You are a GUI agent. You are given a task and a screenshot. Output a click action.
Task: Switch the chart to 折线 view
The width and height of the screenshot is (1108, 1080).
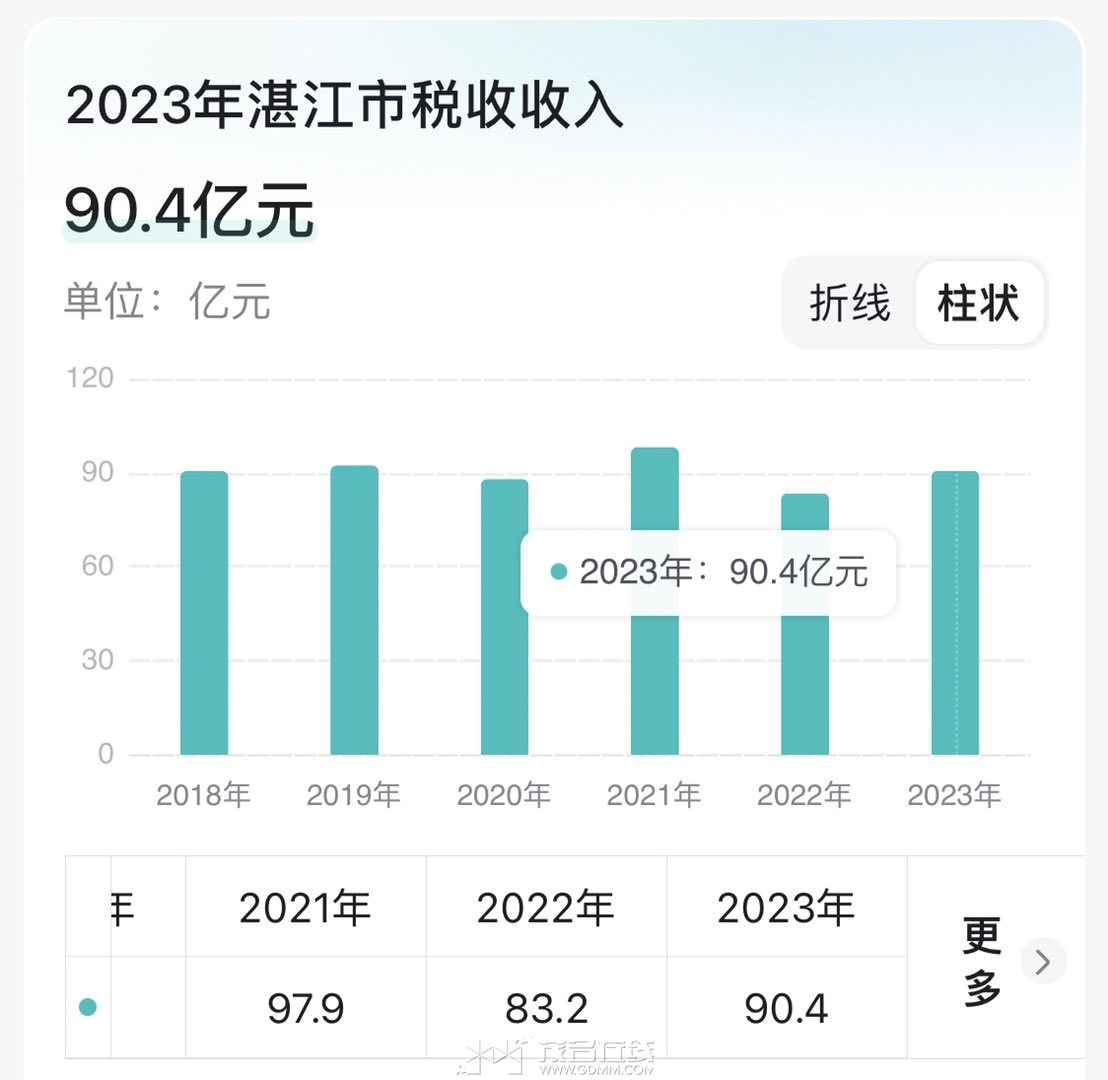pos(849,303)
